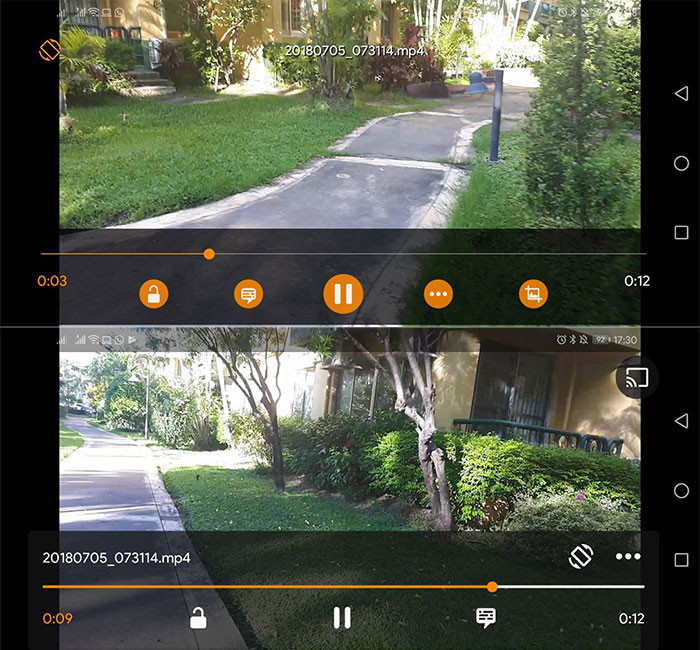Tap the orange circular lock button

[153, 293]
